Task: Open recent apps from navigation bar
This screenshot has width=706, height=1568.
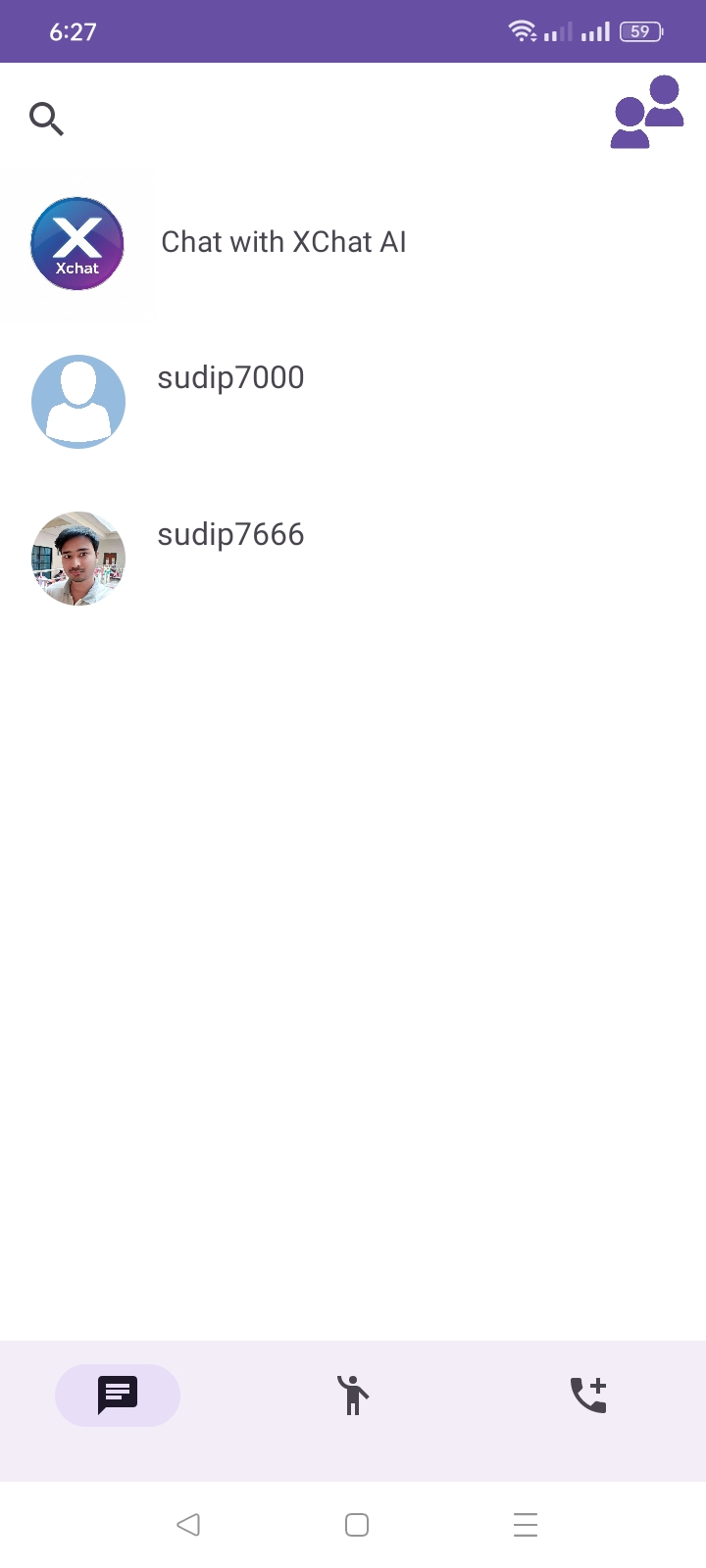Action: [x=526, y=1524]
